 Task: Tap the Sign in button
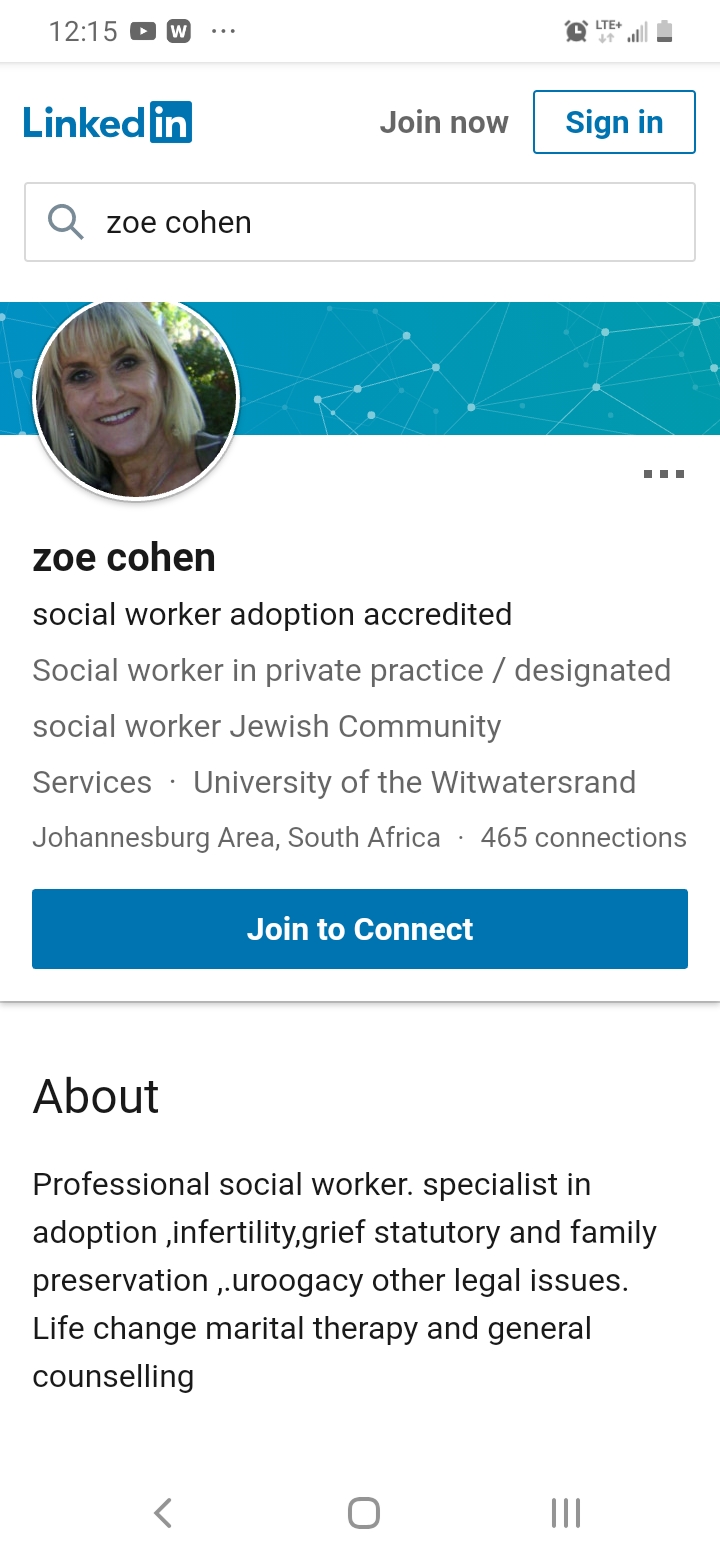[x=614, y=122]
